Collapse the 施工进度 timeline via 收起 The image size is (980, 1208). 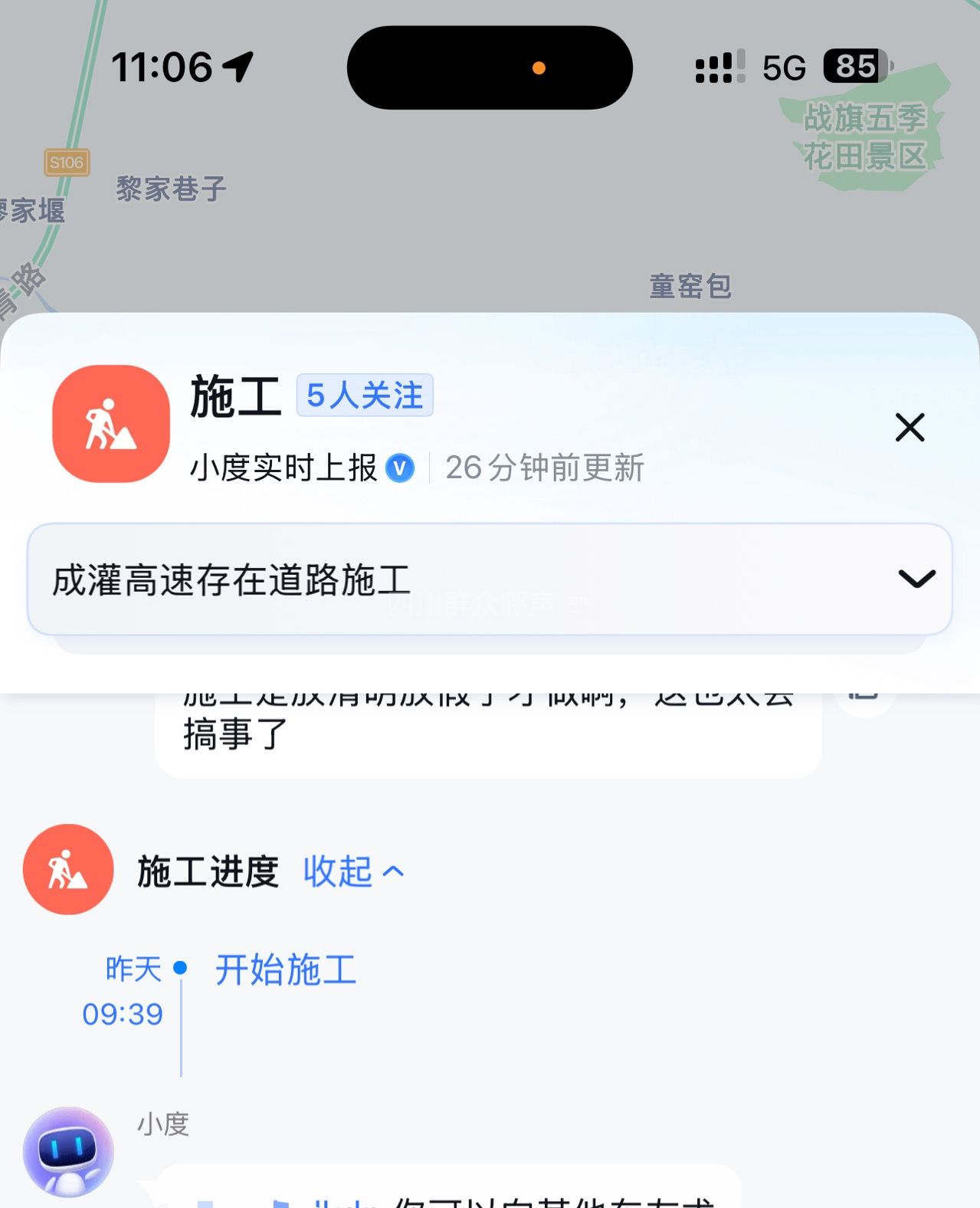pos(353,872)
